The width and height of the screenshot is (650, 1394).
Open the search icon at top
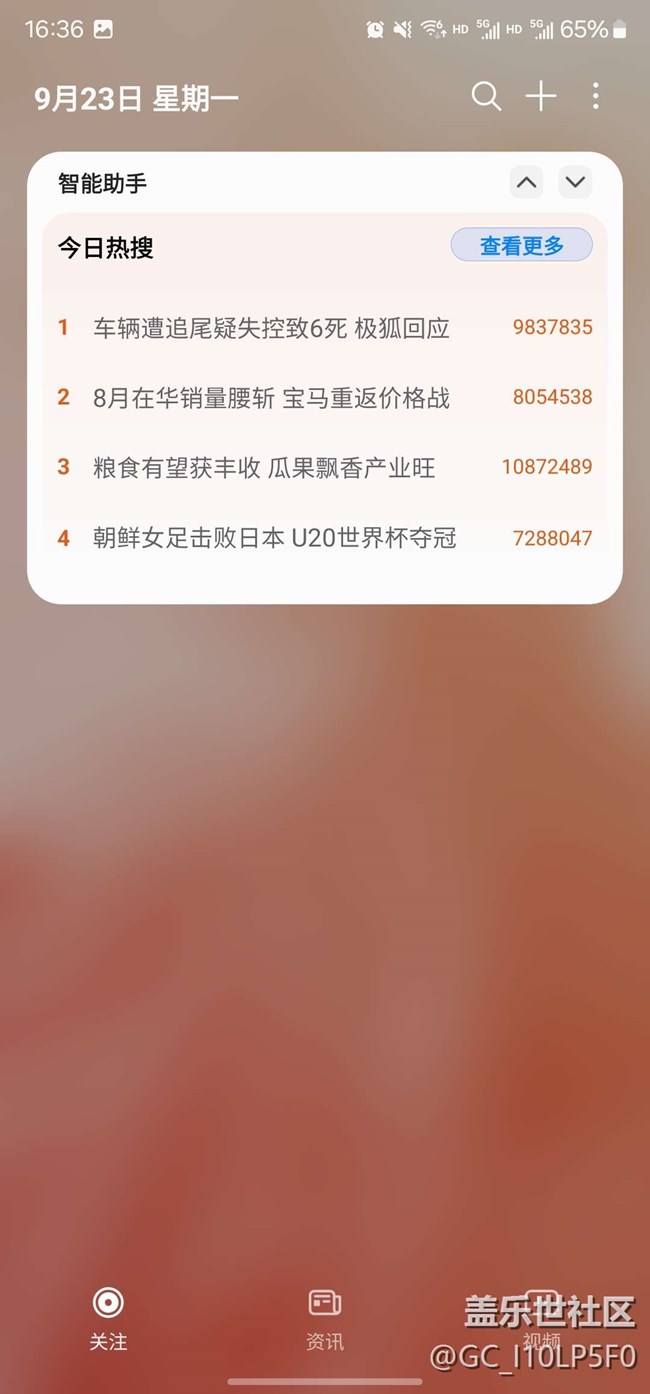[x=486, y=97]
